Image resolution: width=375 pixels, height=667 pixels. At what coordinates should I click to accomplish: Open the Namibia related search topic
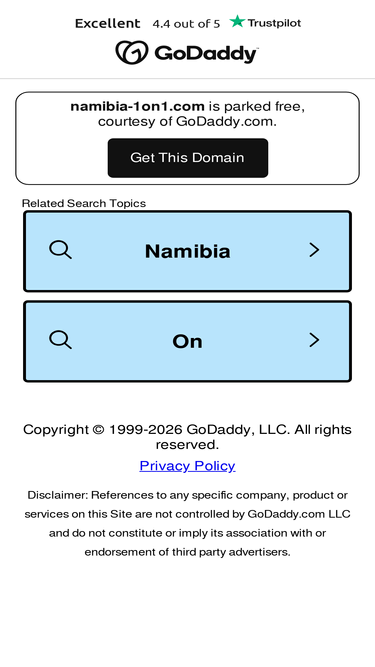(x=188, y=251)
